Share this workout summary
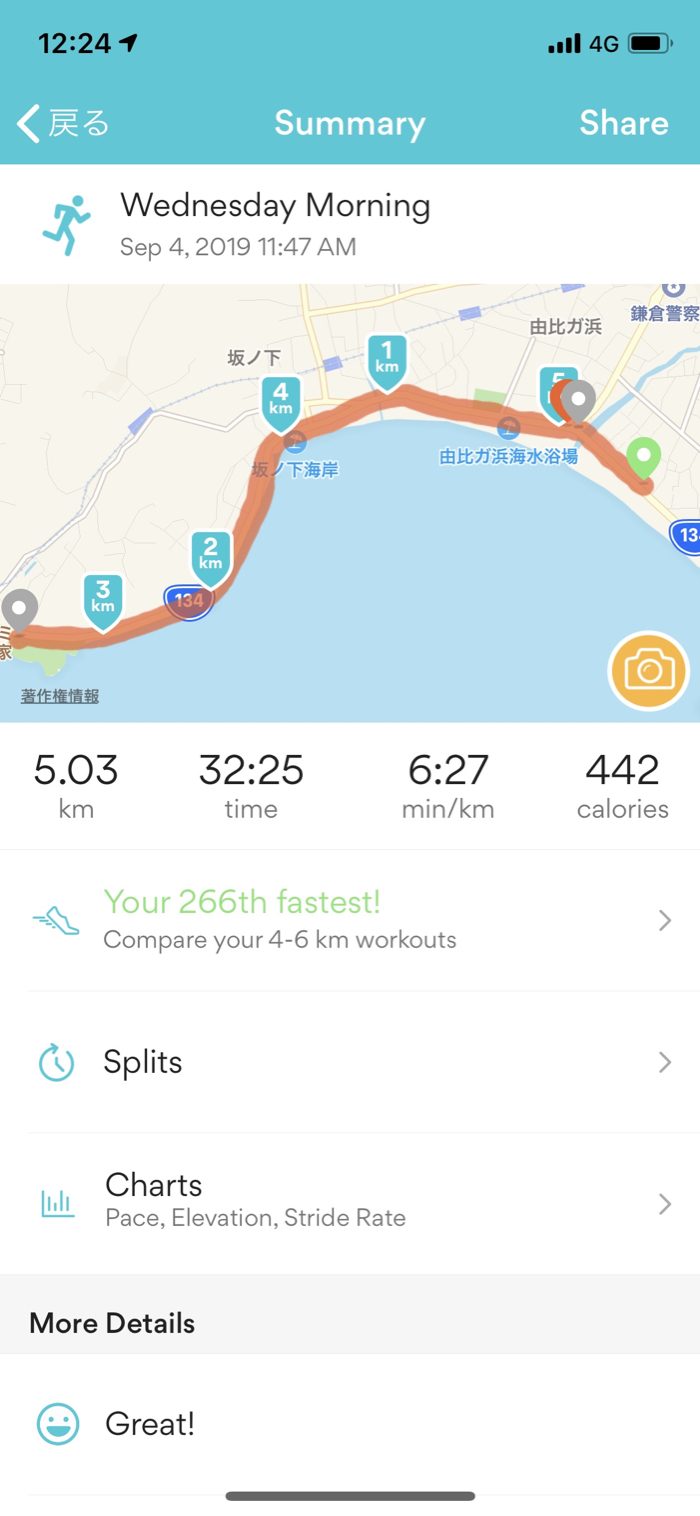This screenshot has height=1516, width=700. tap(623, 123)
